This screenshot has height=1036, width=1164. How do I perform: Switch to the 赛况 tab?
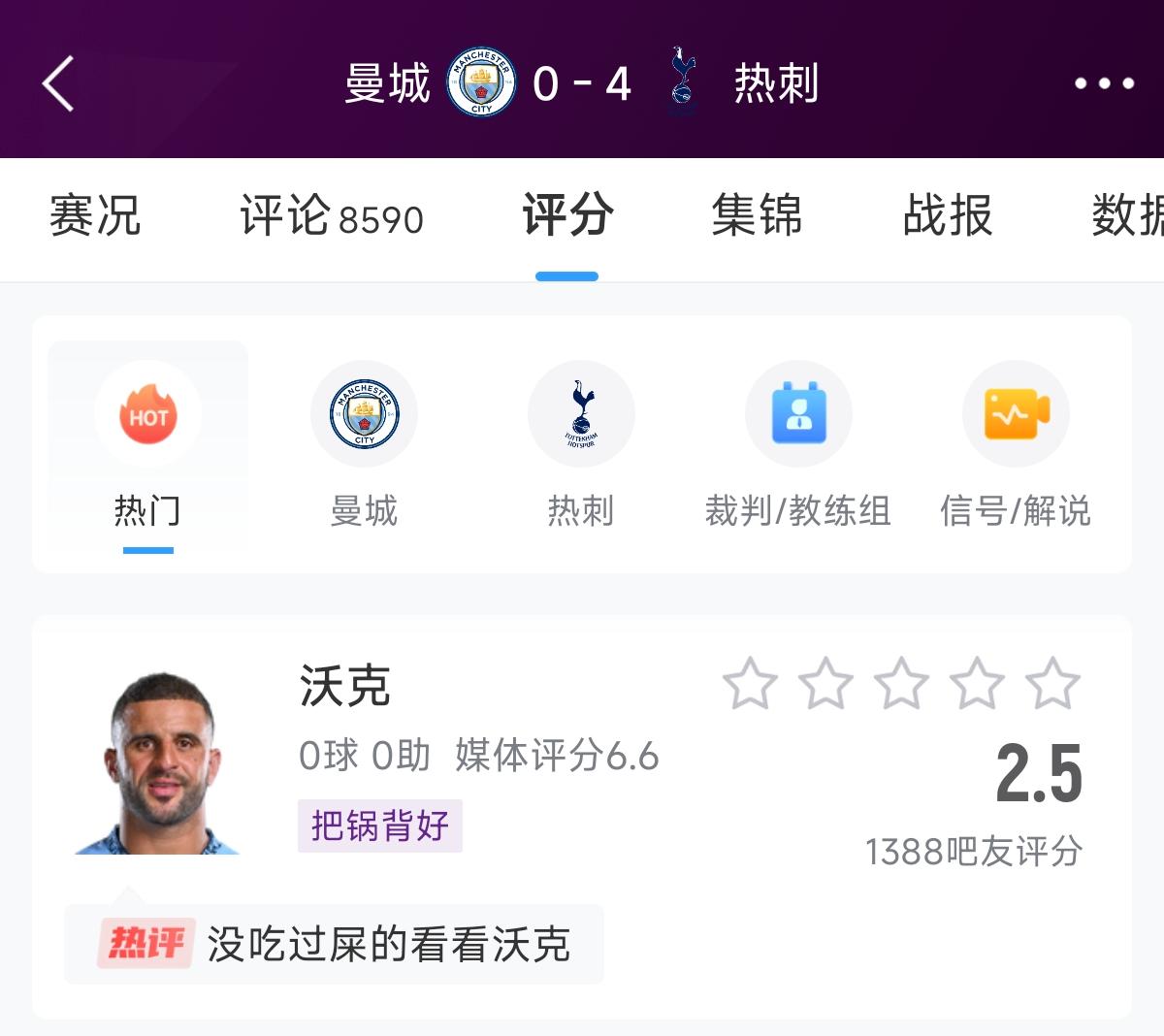(x=95, y=215)
